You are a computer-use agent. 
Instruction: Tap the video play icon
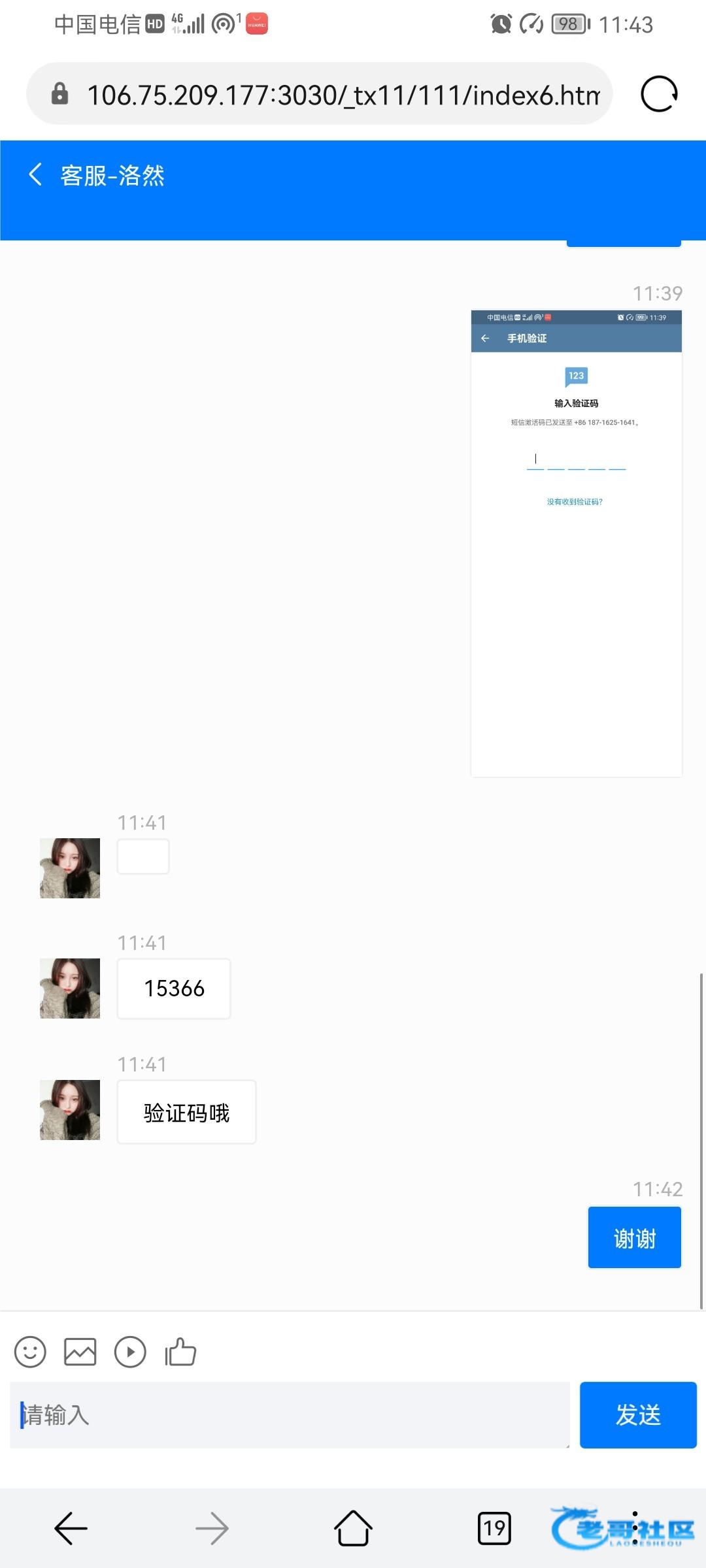tap(130, 1352)
